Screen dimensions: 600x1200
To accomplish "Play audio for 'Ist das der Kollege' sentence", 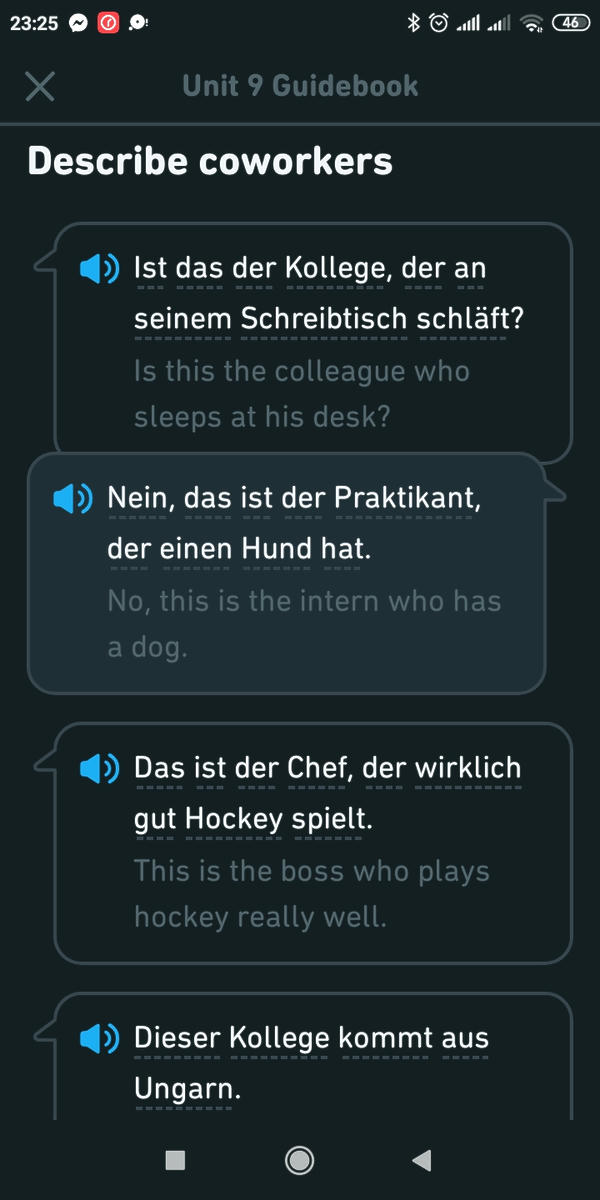I will (99, 269).
